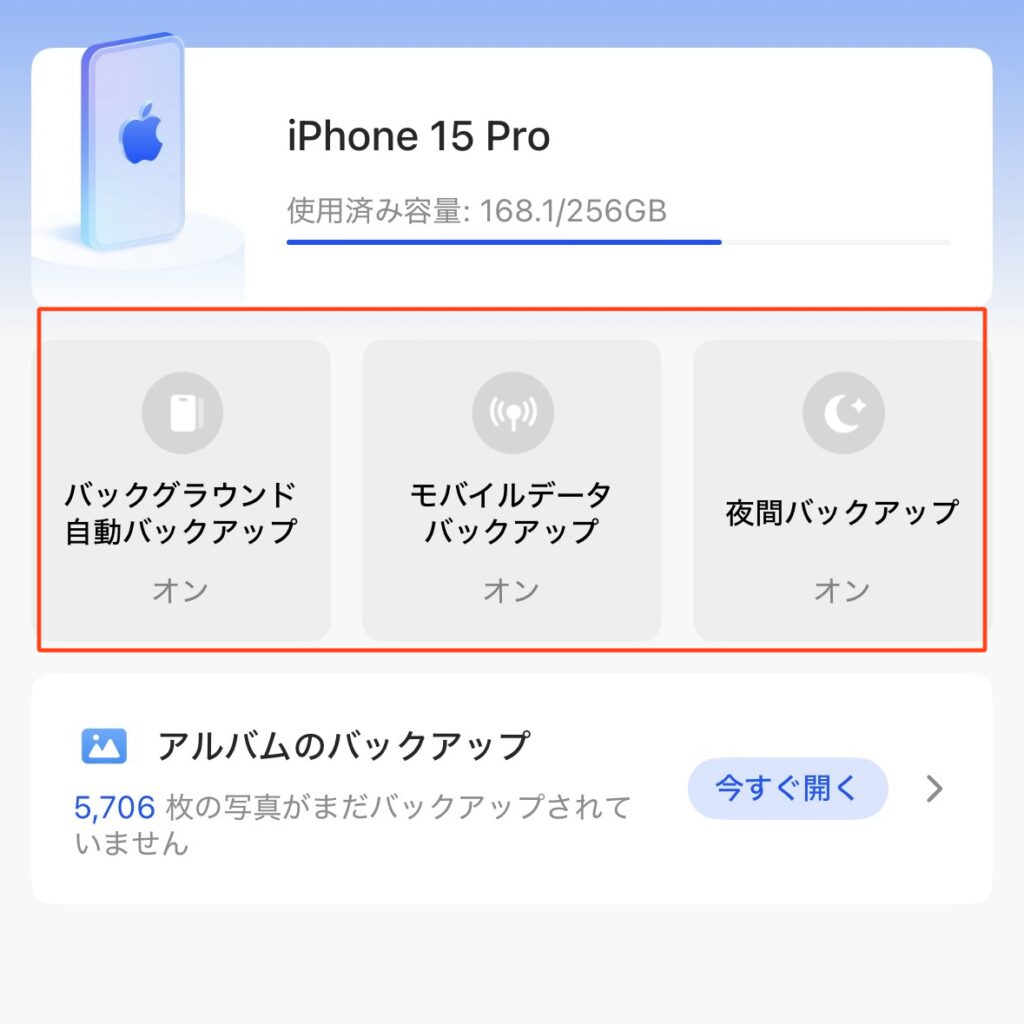The height and width of the screenshot is (1024, 1024).
Task: Toggle モバイルデータバックアップ setting
Action: 511,490
